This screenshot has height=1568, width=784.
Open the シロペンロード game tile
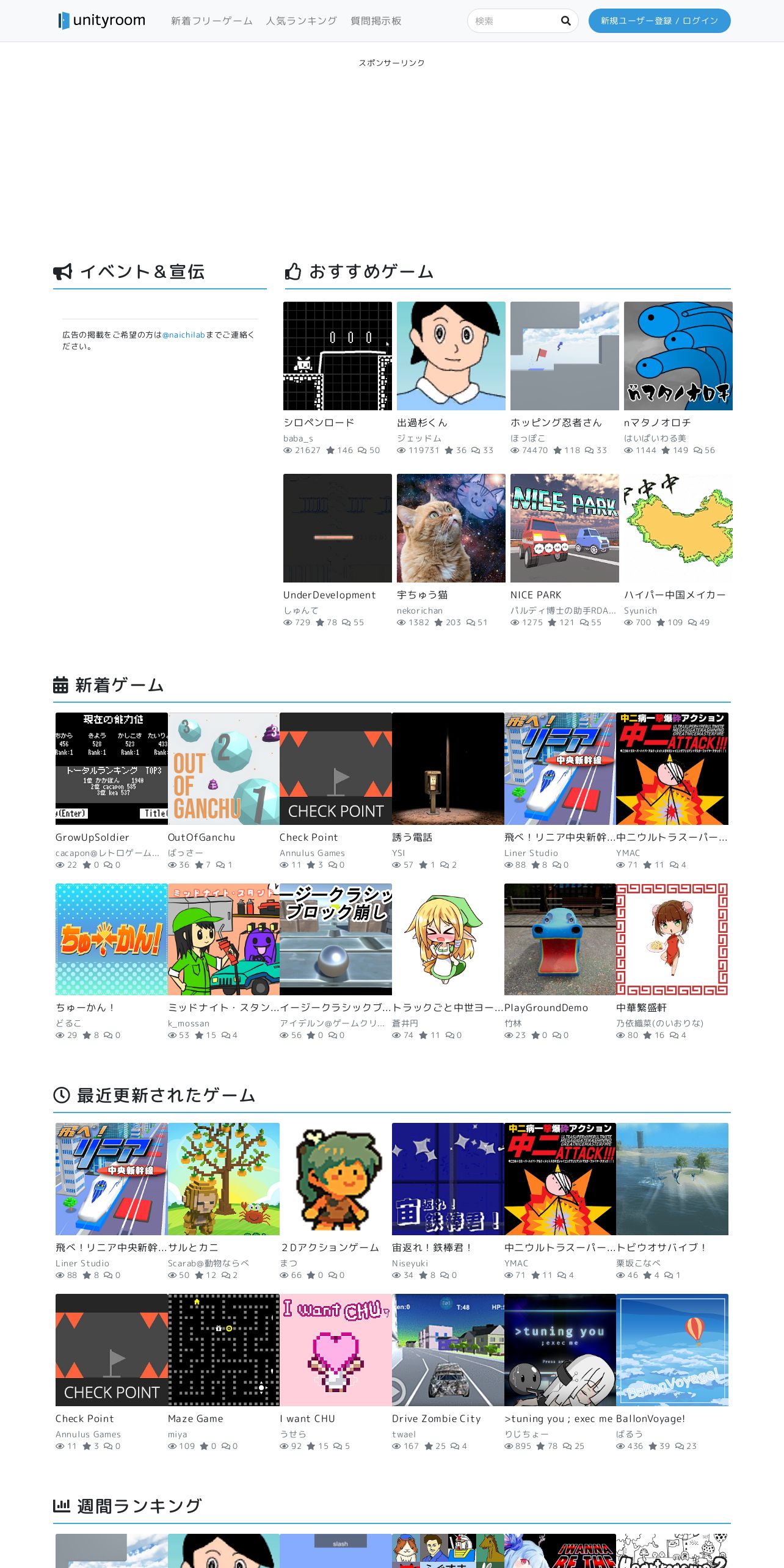coord(338,379)
